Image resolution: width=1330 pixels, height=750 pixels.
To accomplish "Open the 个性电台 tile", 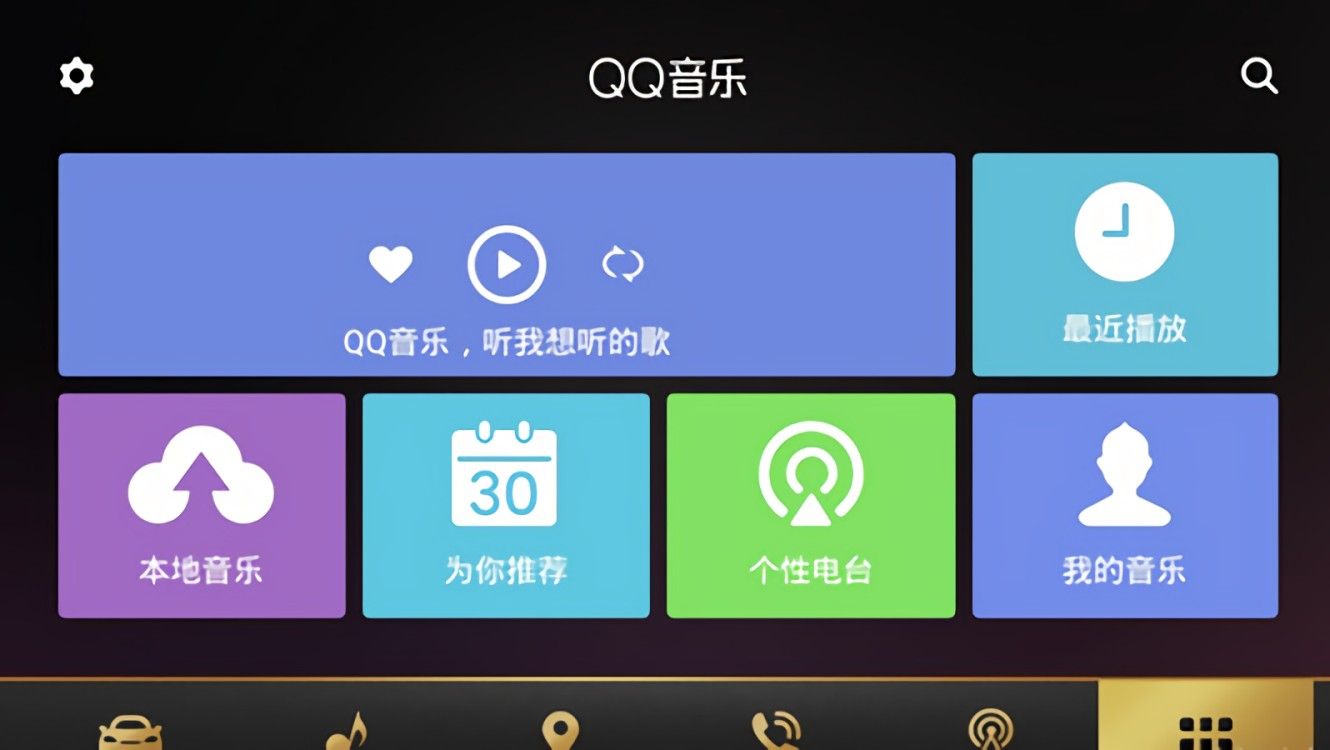I will point(810,505).
